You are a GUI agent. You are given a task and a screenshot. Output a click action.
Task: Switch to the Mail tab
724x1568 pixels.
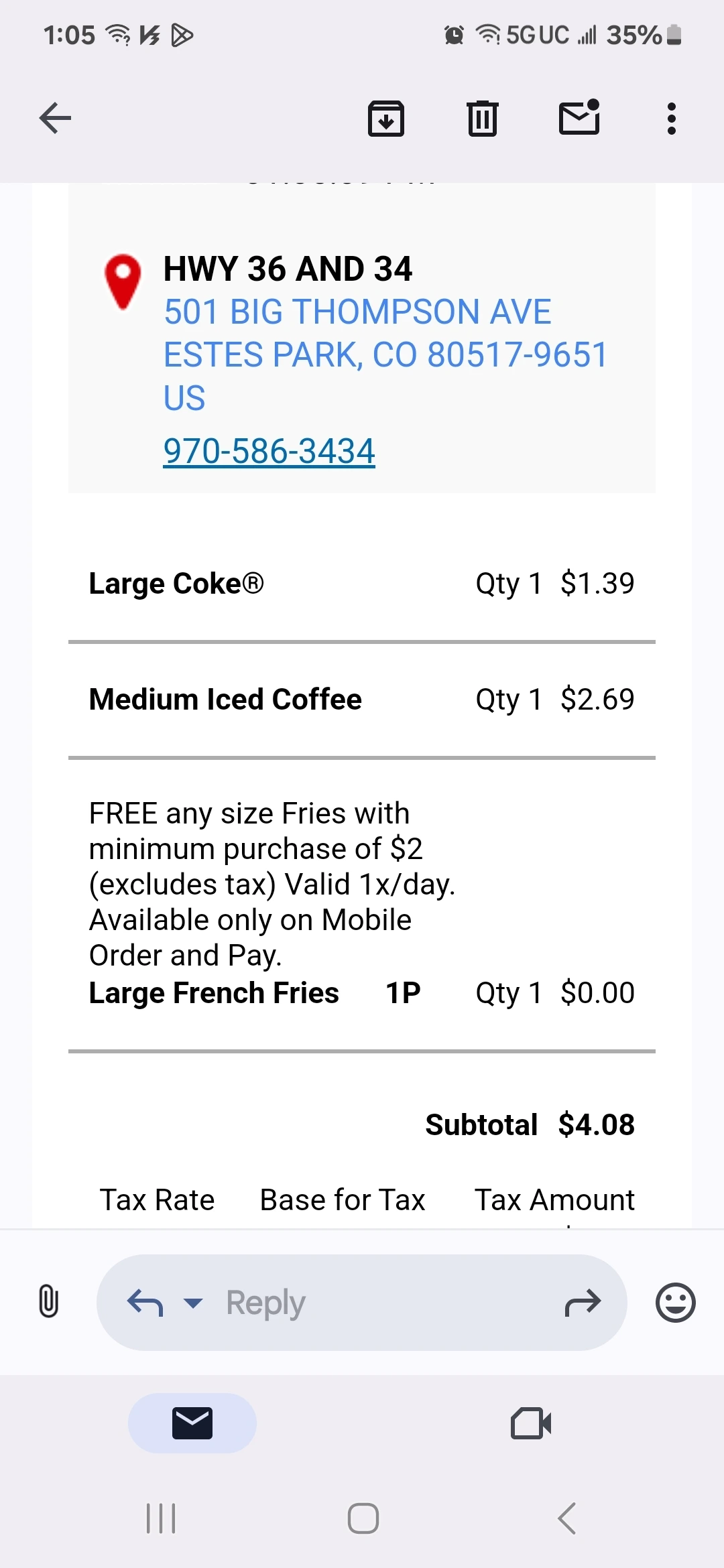[x=192, y=1423]
